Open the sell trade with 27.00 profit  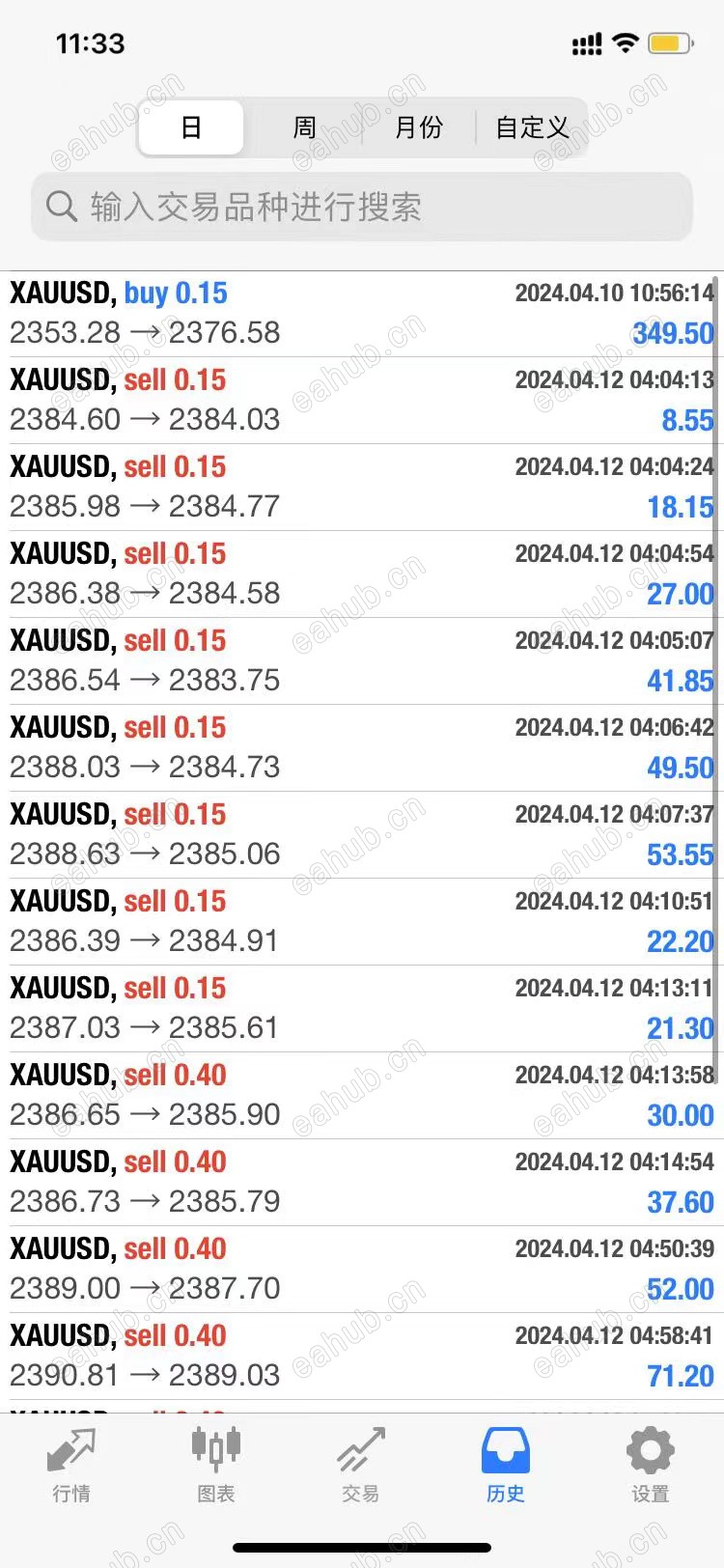362,574
